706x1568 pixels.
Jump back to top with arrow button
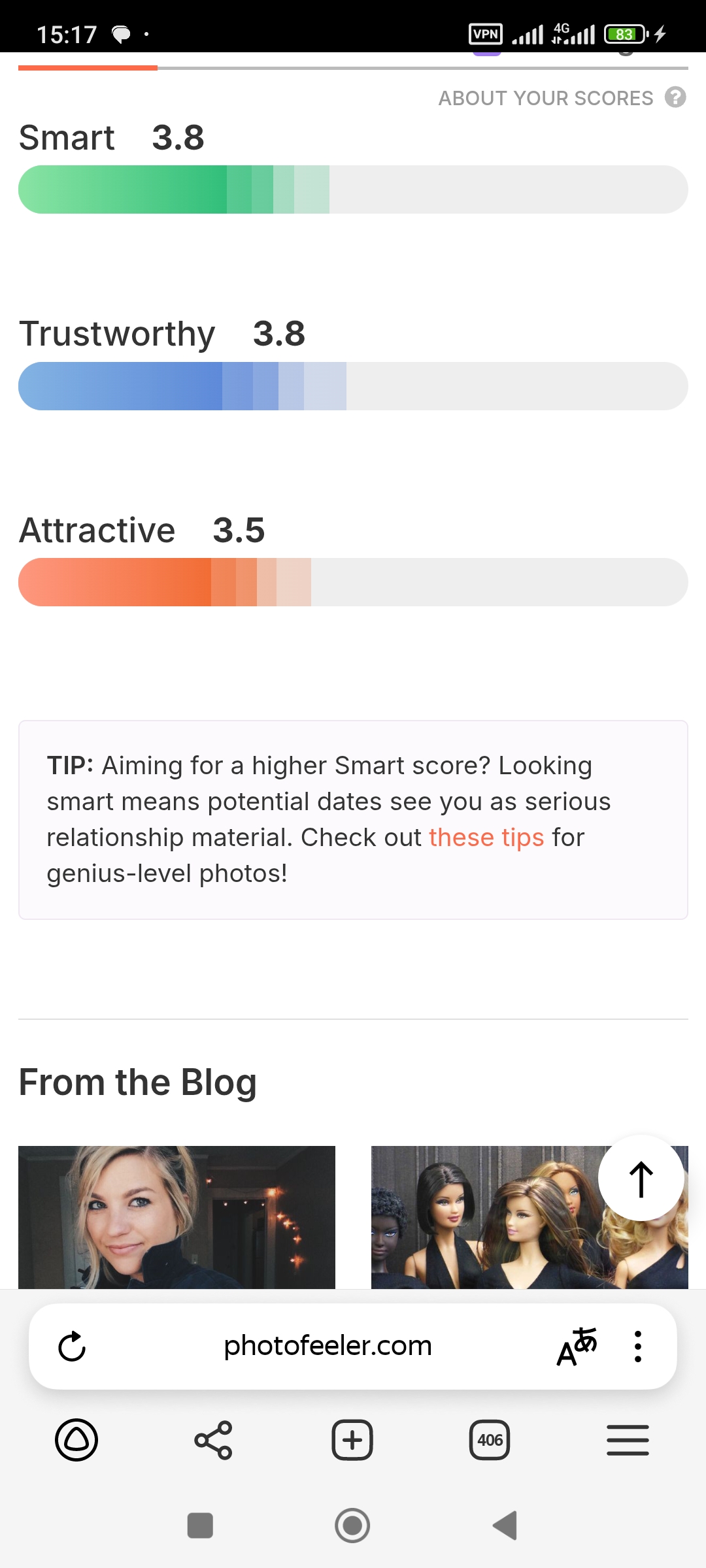point(641,1179)
